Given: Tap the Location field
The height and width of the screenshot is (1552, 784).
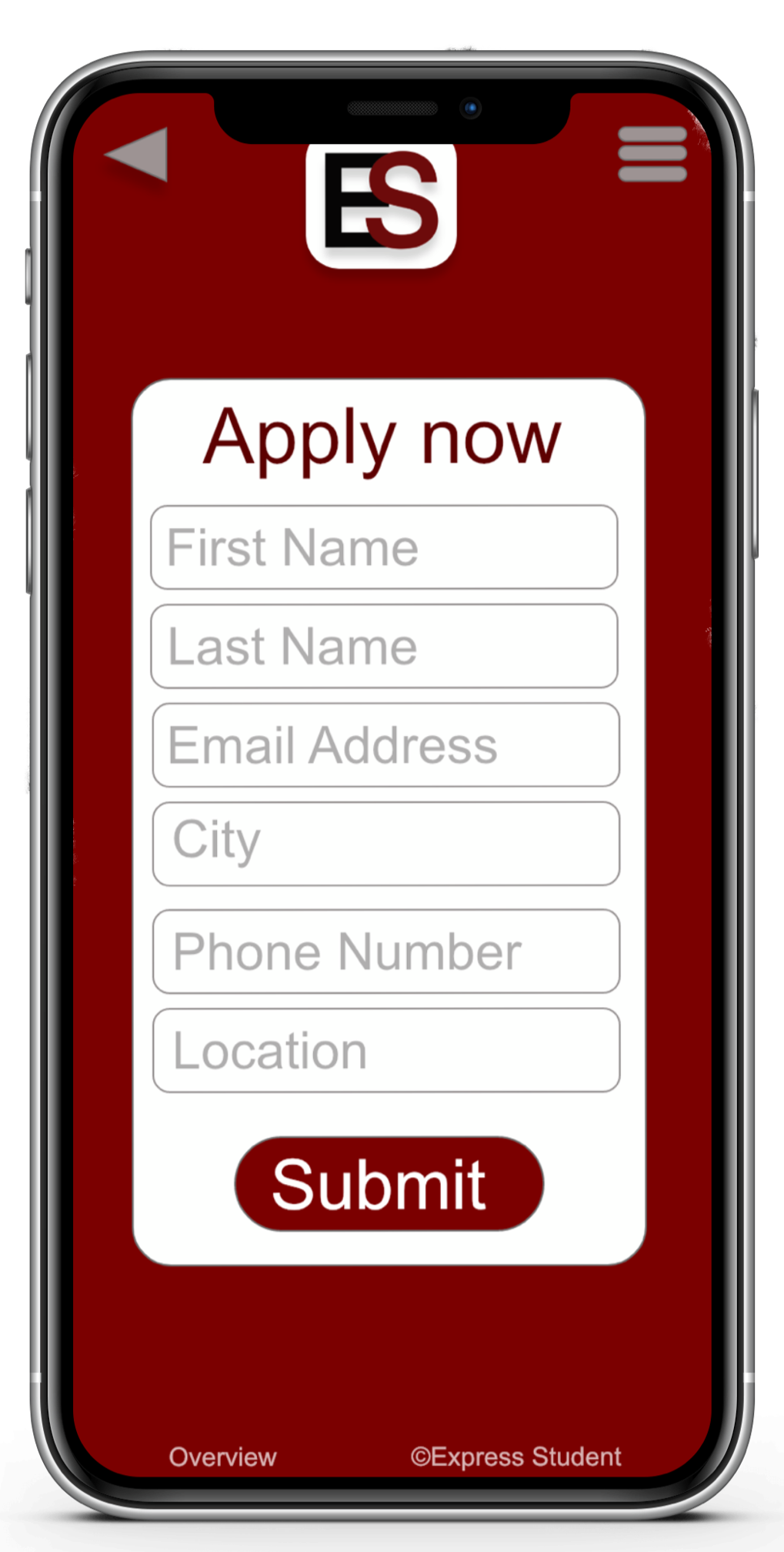Looking at the screenshot, I should [x=385, y=1050].
